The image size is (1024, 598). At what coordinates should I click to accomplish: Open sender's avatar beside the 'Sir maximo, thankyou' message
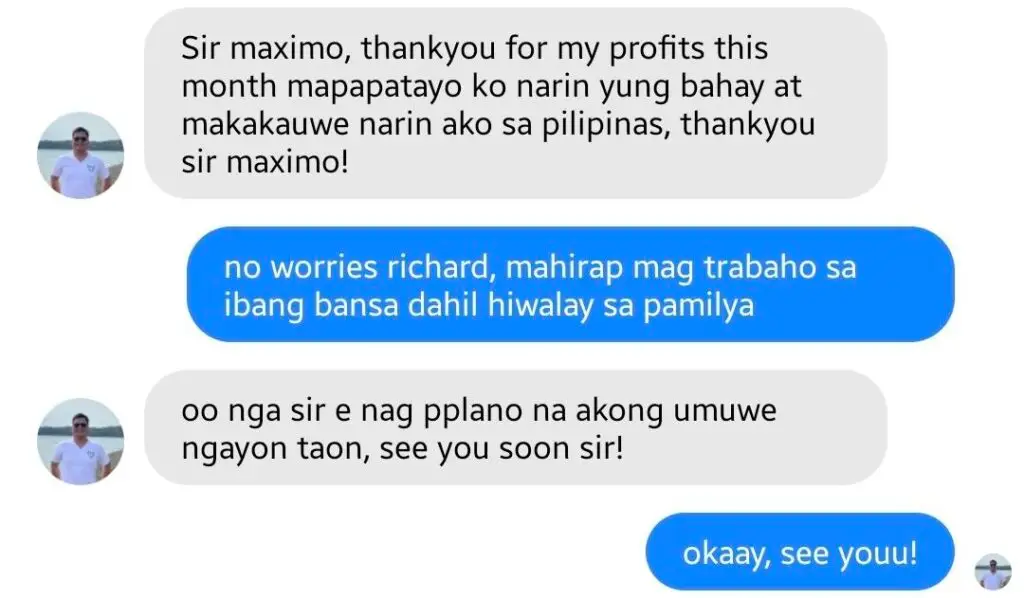pos(80,155)
